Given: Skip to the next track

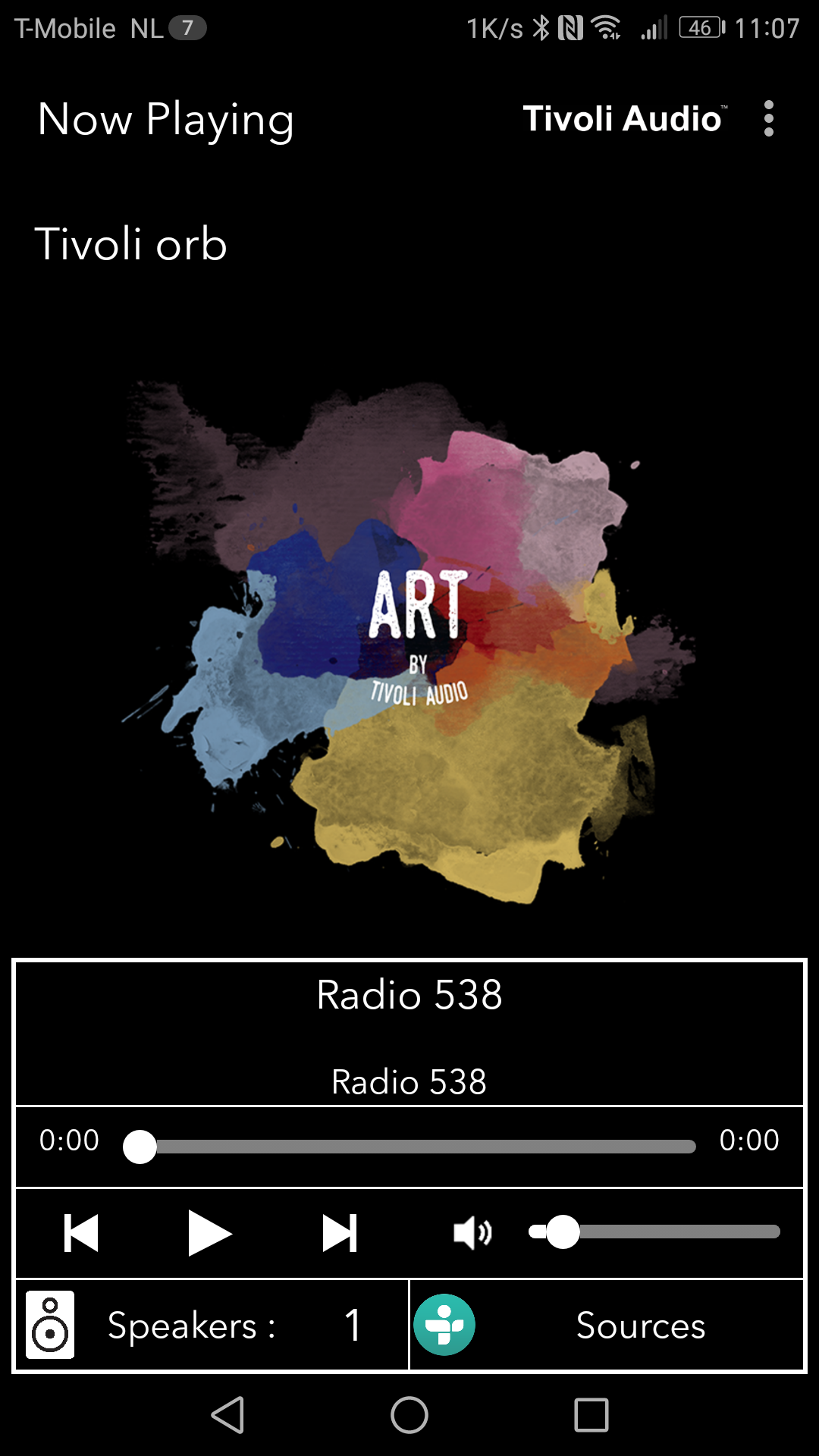Looking at the screenshot, I should [x=340, y=1233].
